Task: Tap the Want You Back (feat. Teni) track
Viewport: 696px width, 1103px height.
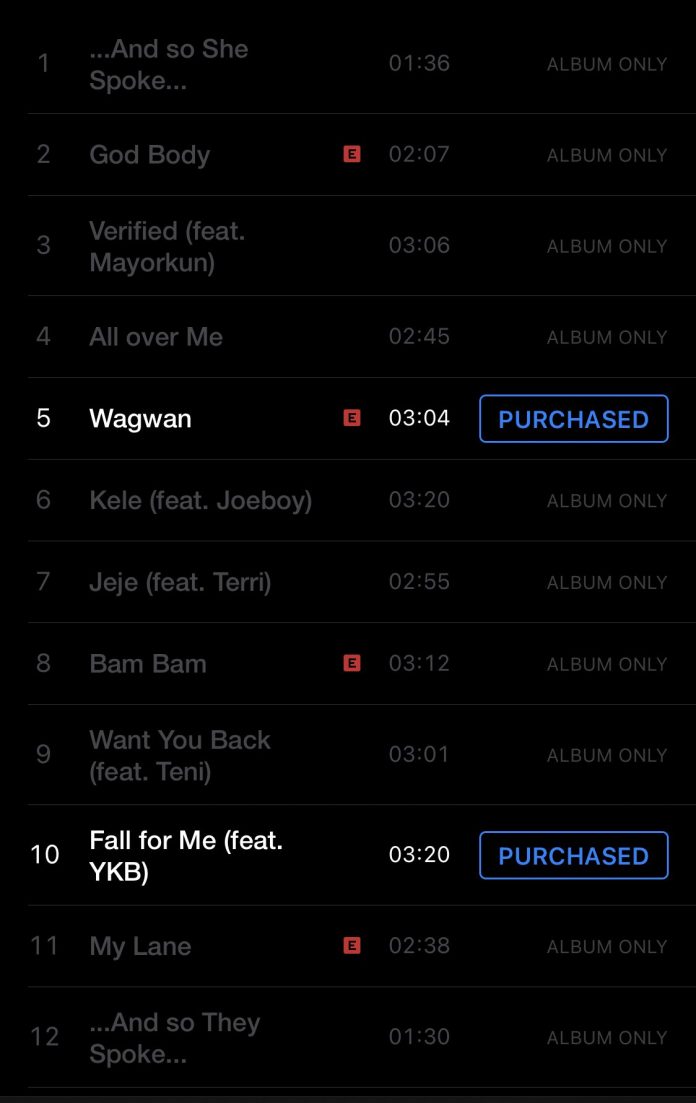Action: pos(180,755)
